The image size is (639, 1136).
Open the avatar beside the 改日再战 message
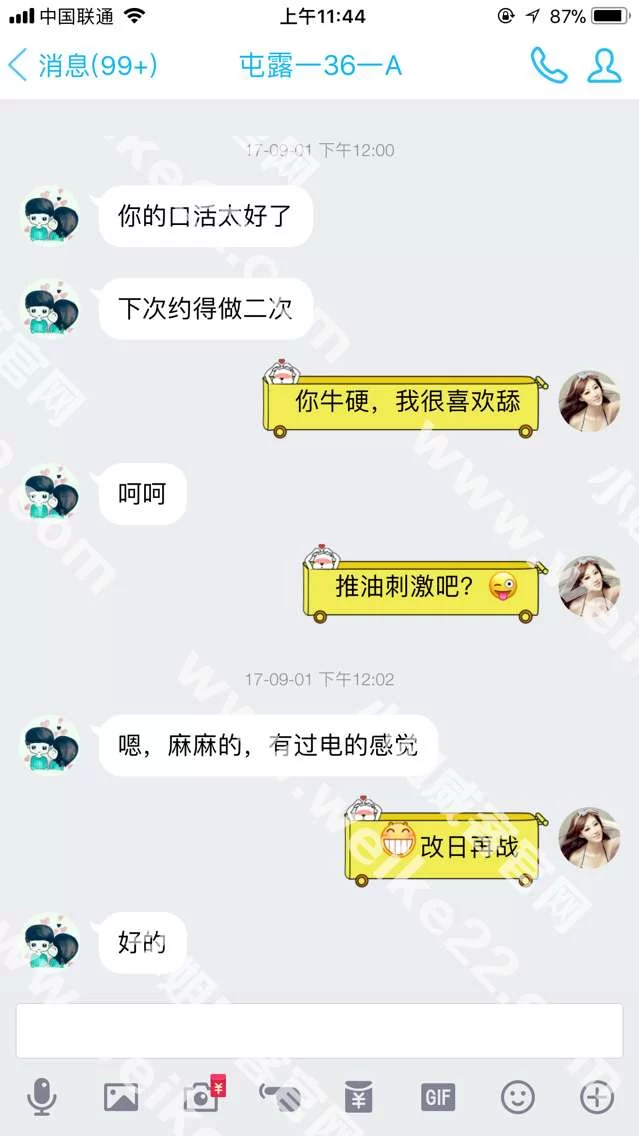point(588,838)
